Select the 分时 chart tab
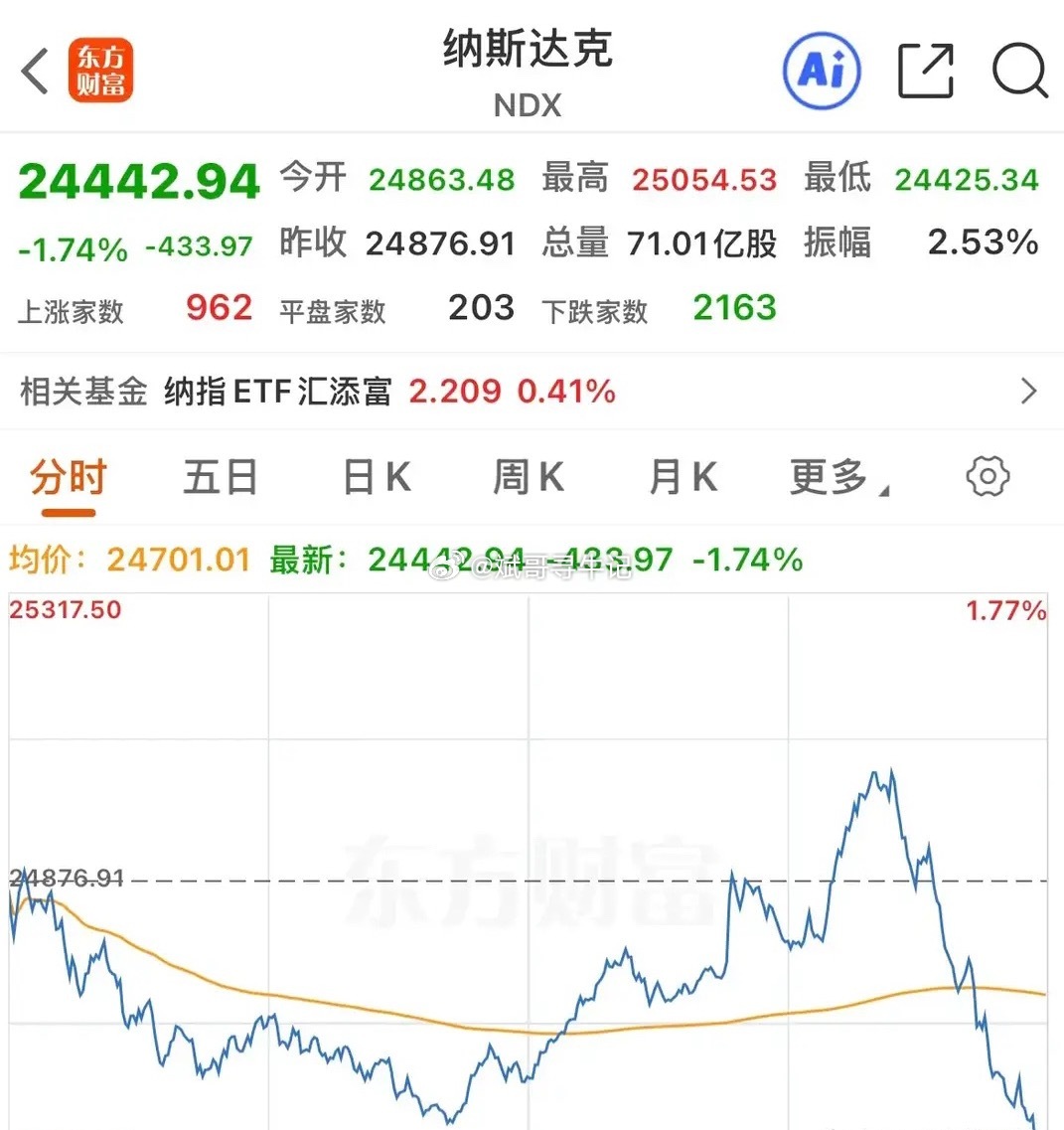This screenshot has height=1130, width=1064. click(x=69, y=477)
